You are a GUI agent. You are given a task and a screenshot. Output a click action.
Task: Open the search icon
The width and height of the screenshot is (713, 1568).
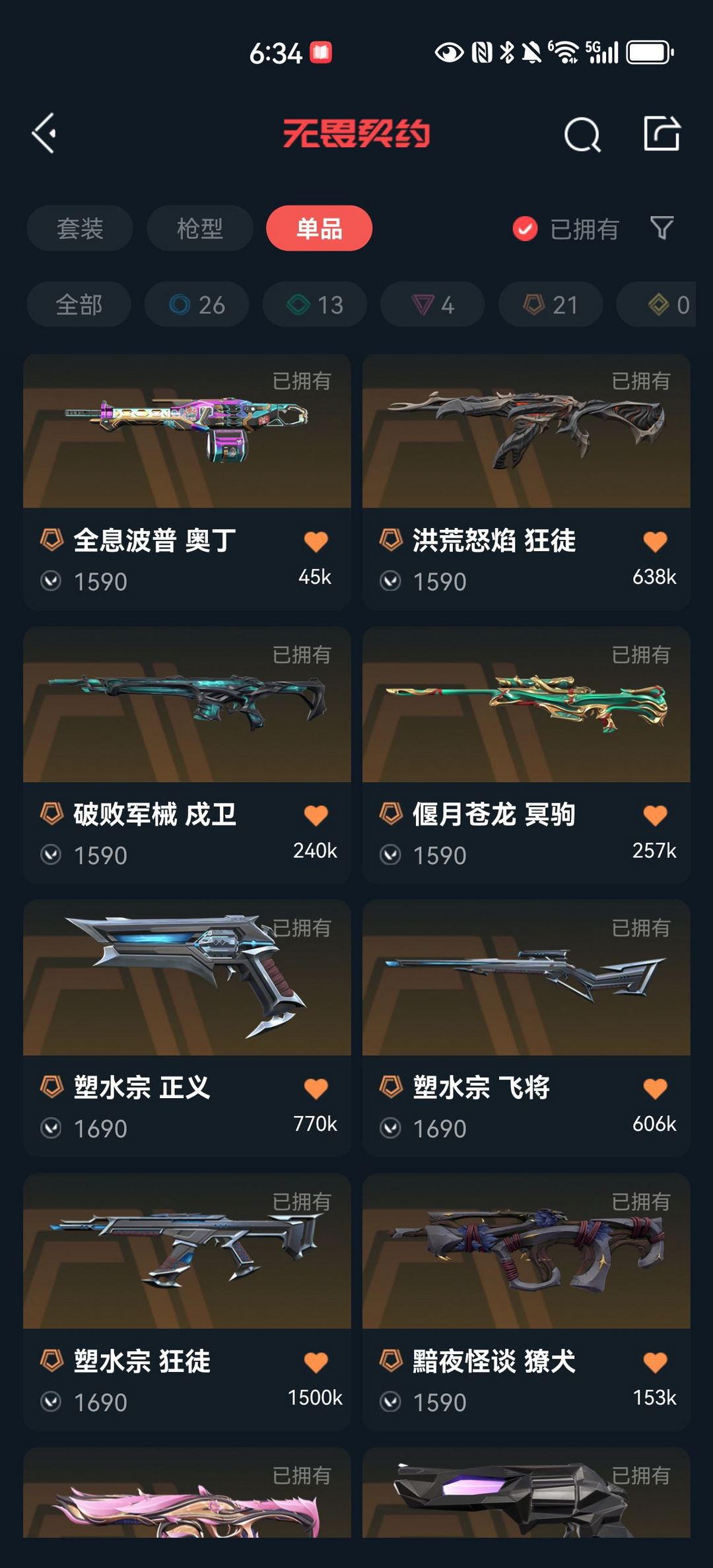click(582, 135)
